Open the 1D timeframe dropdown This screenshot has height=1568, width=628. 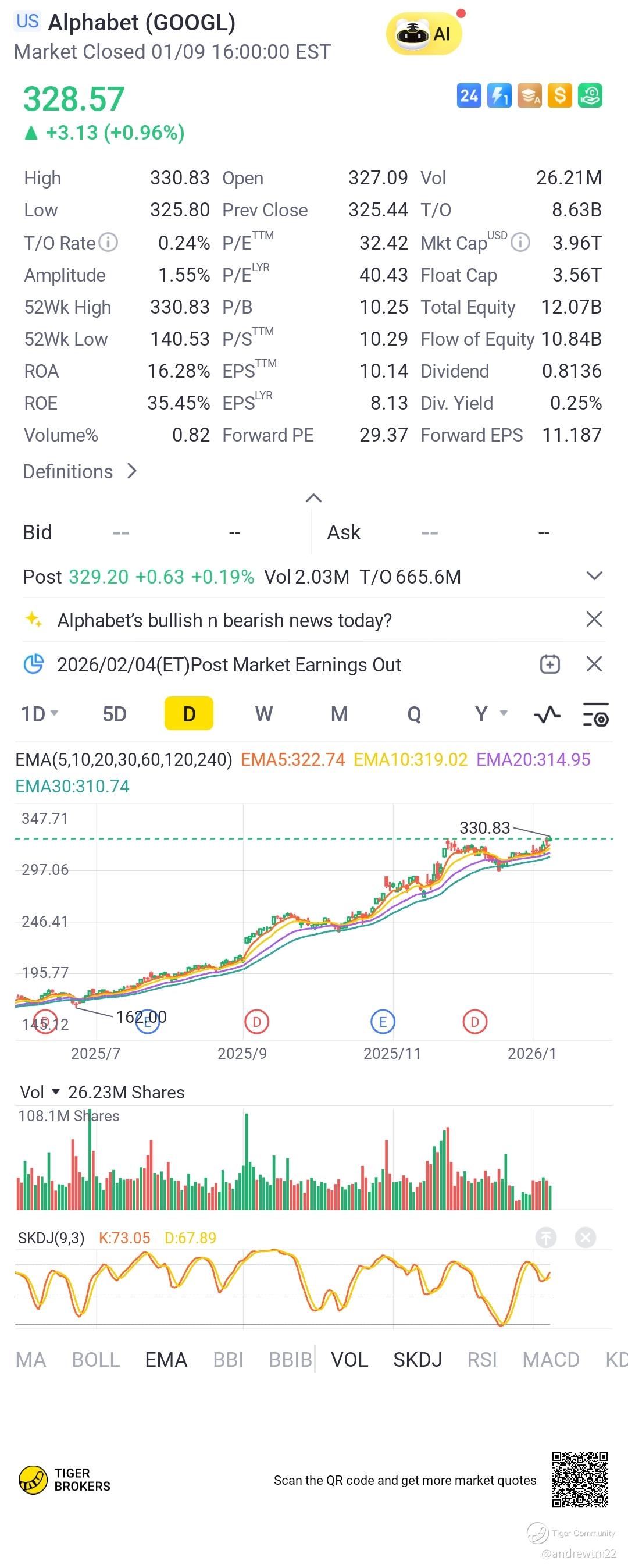pos(40,714)
